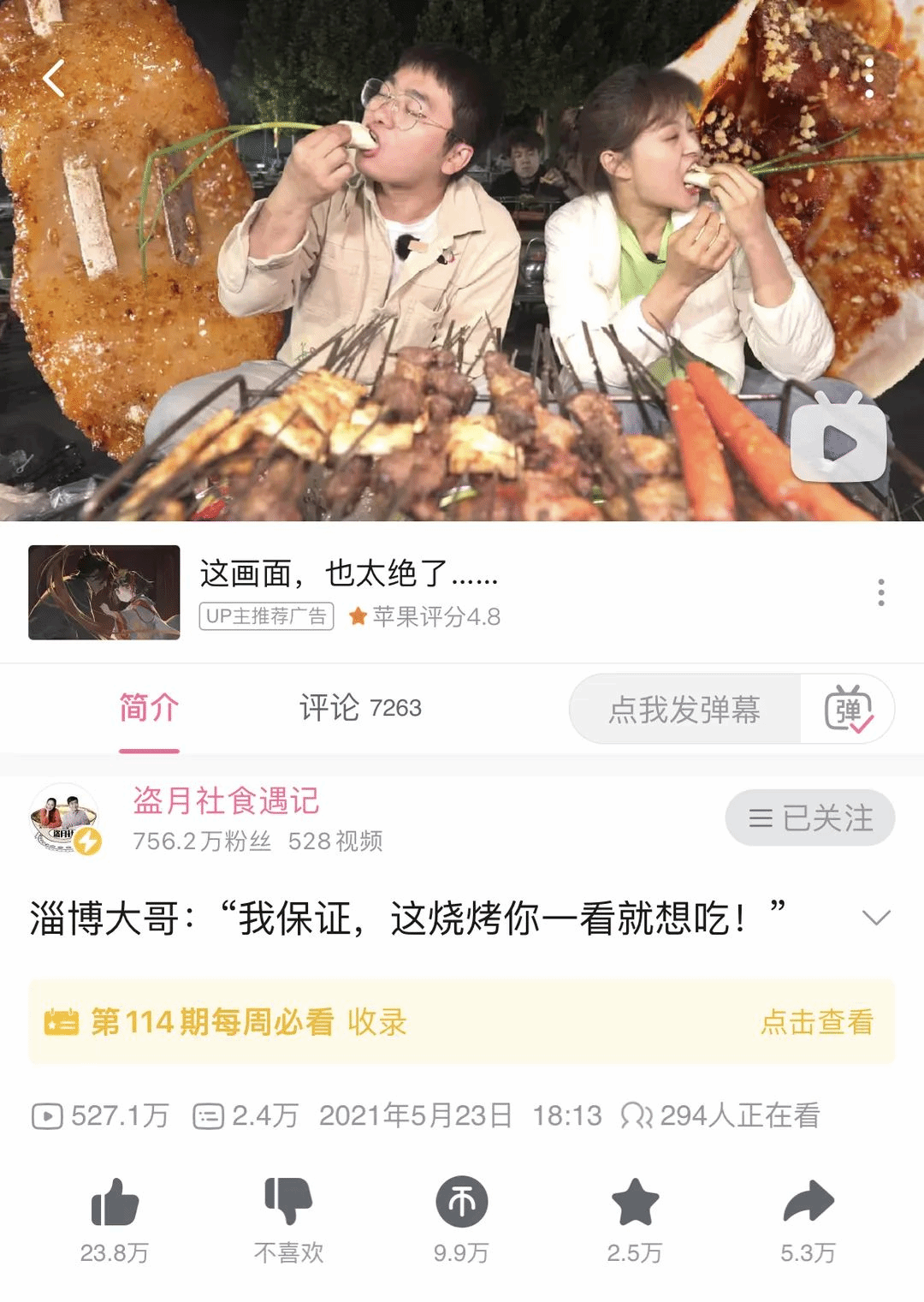
Task: Add the video to favorites
Action: click(635, 1203)
